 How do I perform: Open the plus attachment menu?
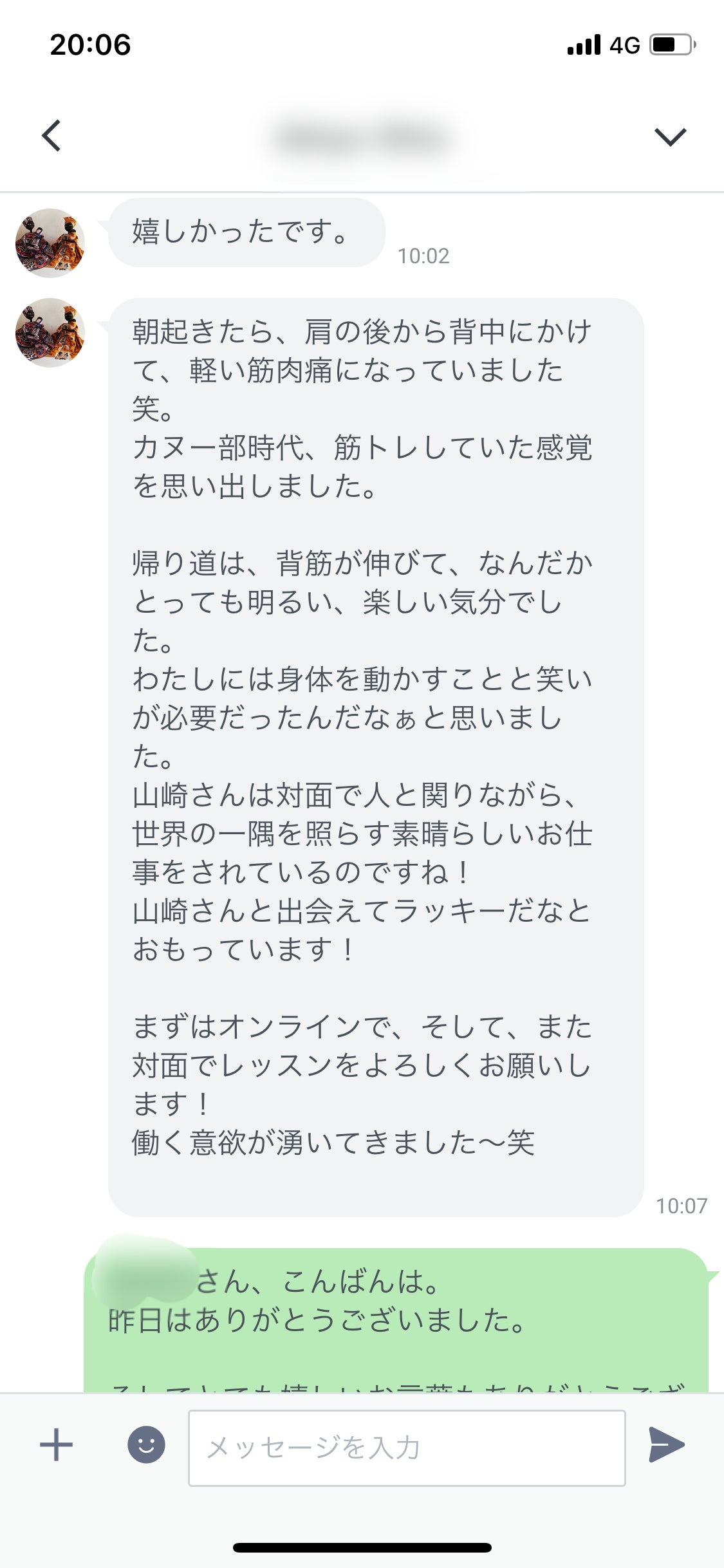(x=57, y=1445)
